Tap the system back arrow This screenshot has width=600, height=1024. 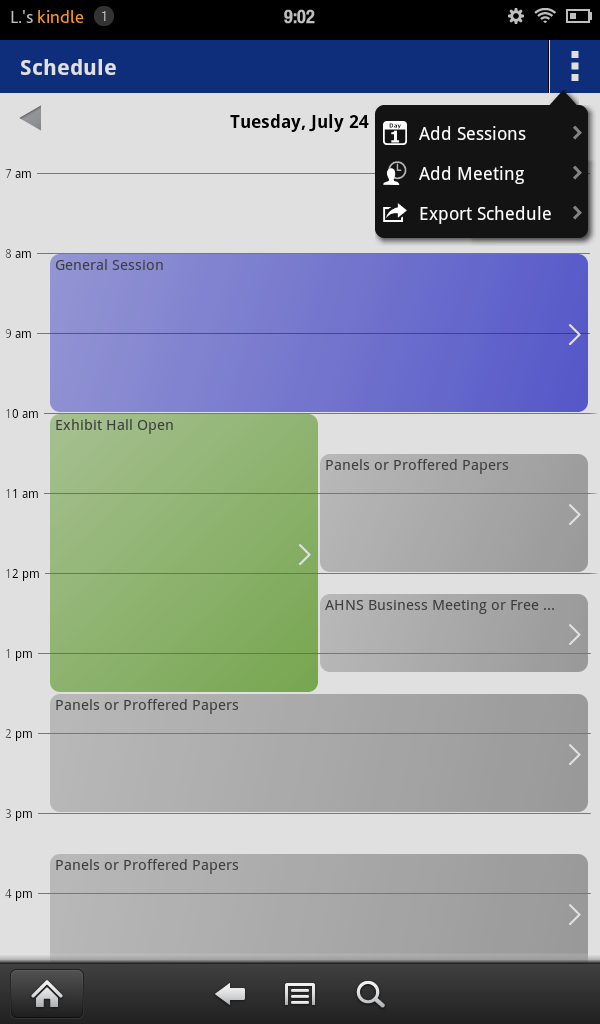pos(231,994)
